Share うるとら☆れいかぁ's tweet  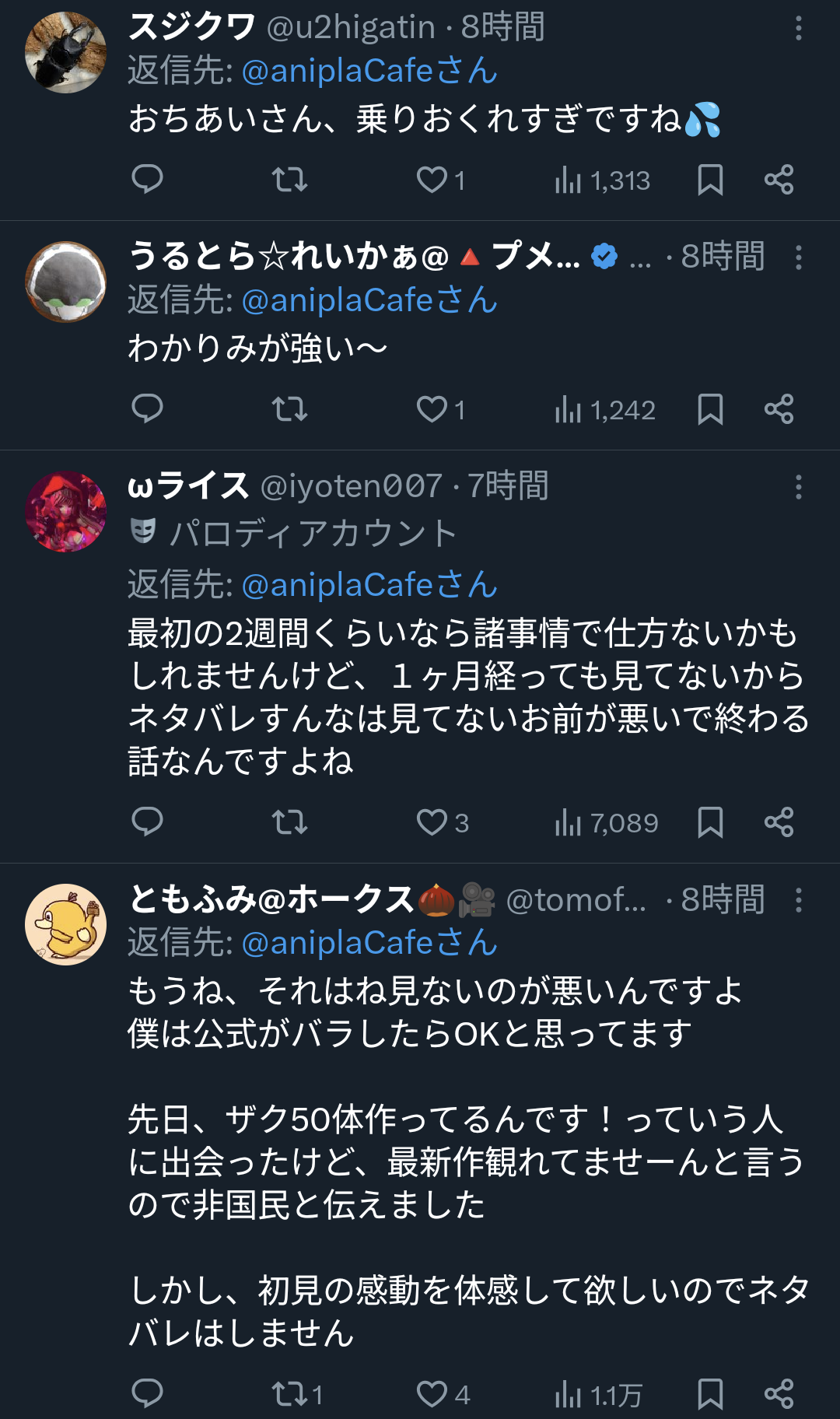point(779,409)
